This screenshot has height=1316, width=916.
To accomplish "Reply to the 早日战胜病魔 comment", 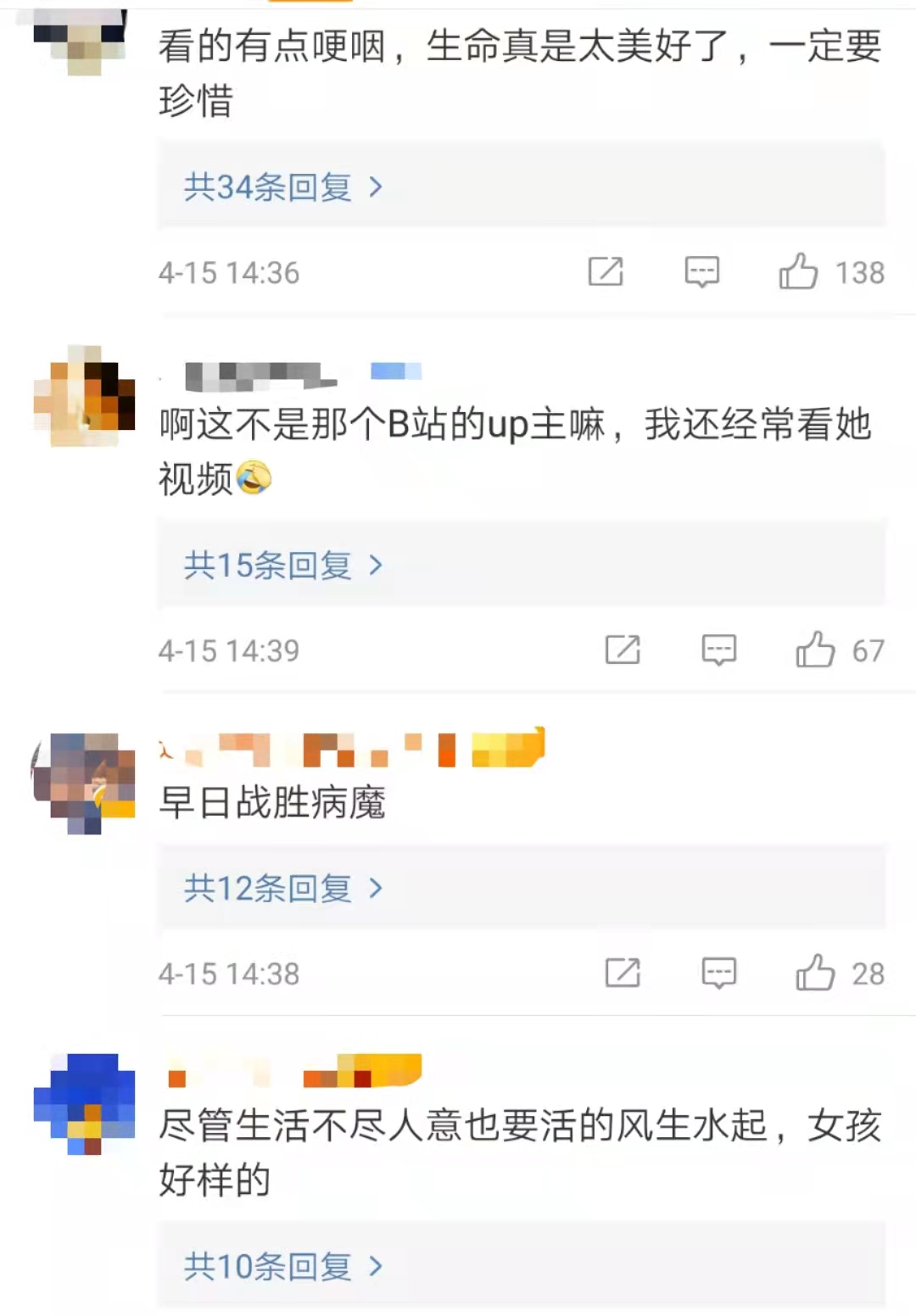I will 719,973.
